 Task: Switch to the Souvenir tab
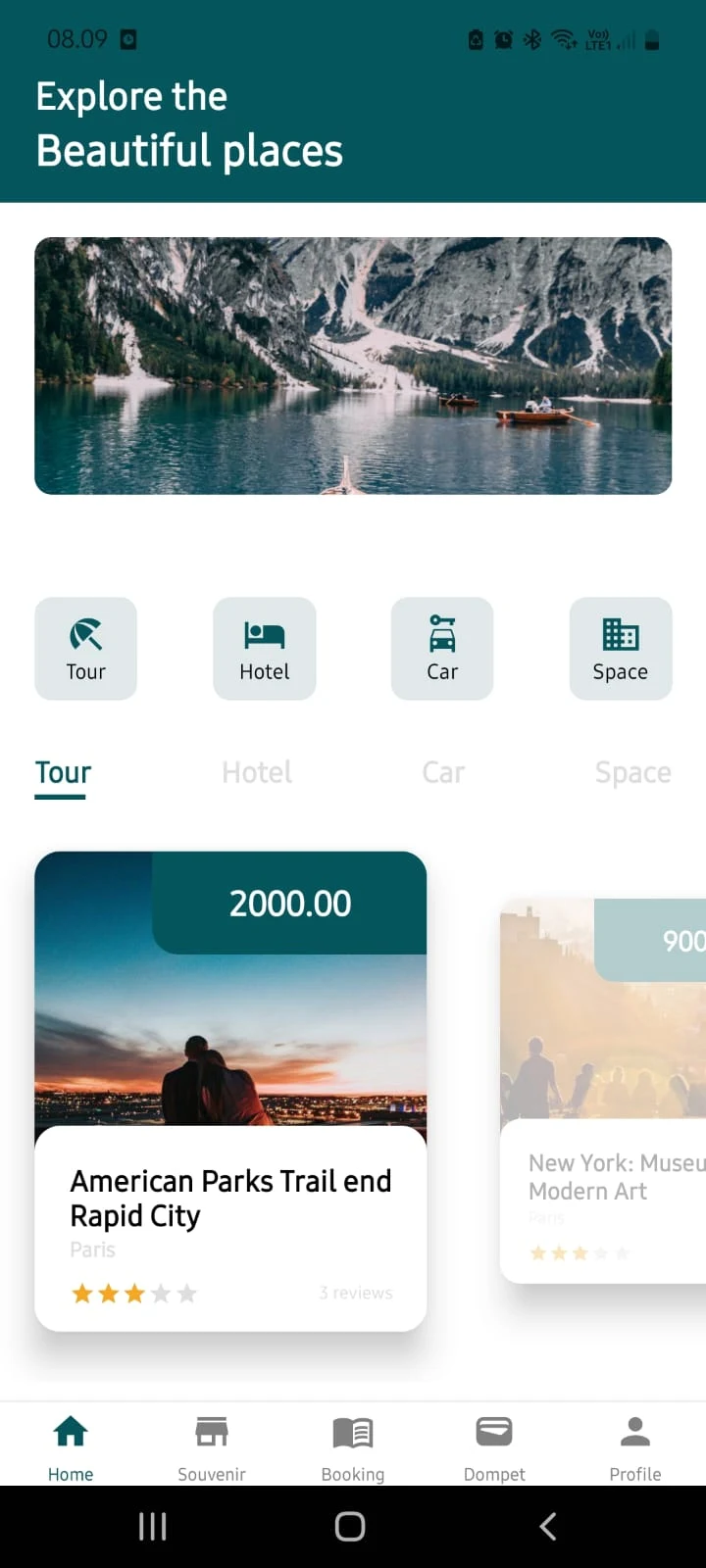pyautogui.click(x=212, y=1446)
